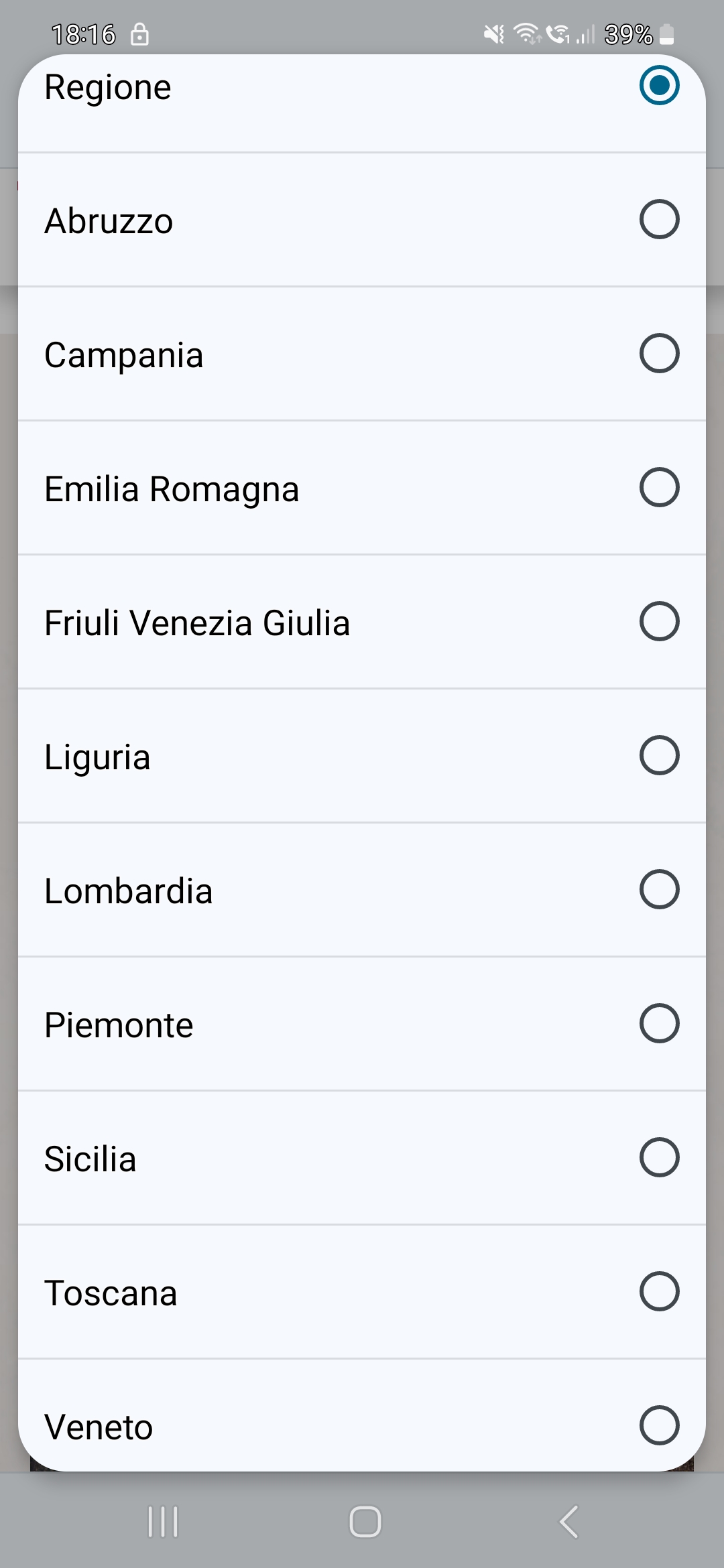
Task: Select the Emilia Romagna radio button
Action: [660, 487]
